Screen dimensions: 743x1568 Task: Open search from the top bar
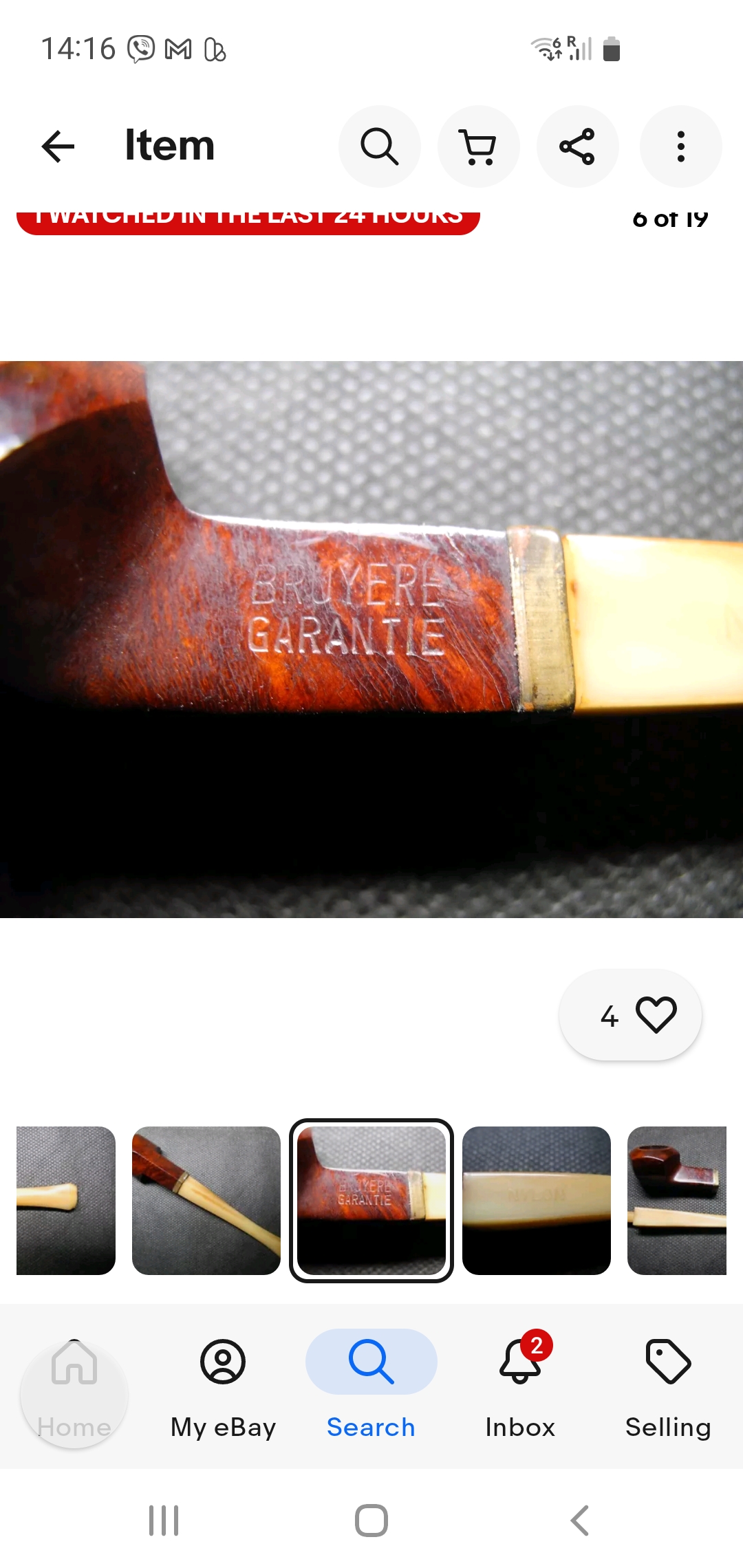[x=380, y=146]
